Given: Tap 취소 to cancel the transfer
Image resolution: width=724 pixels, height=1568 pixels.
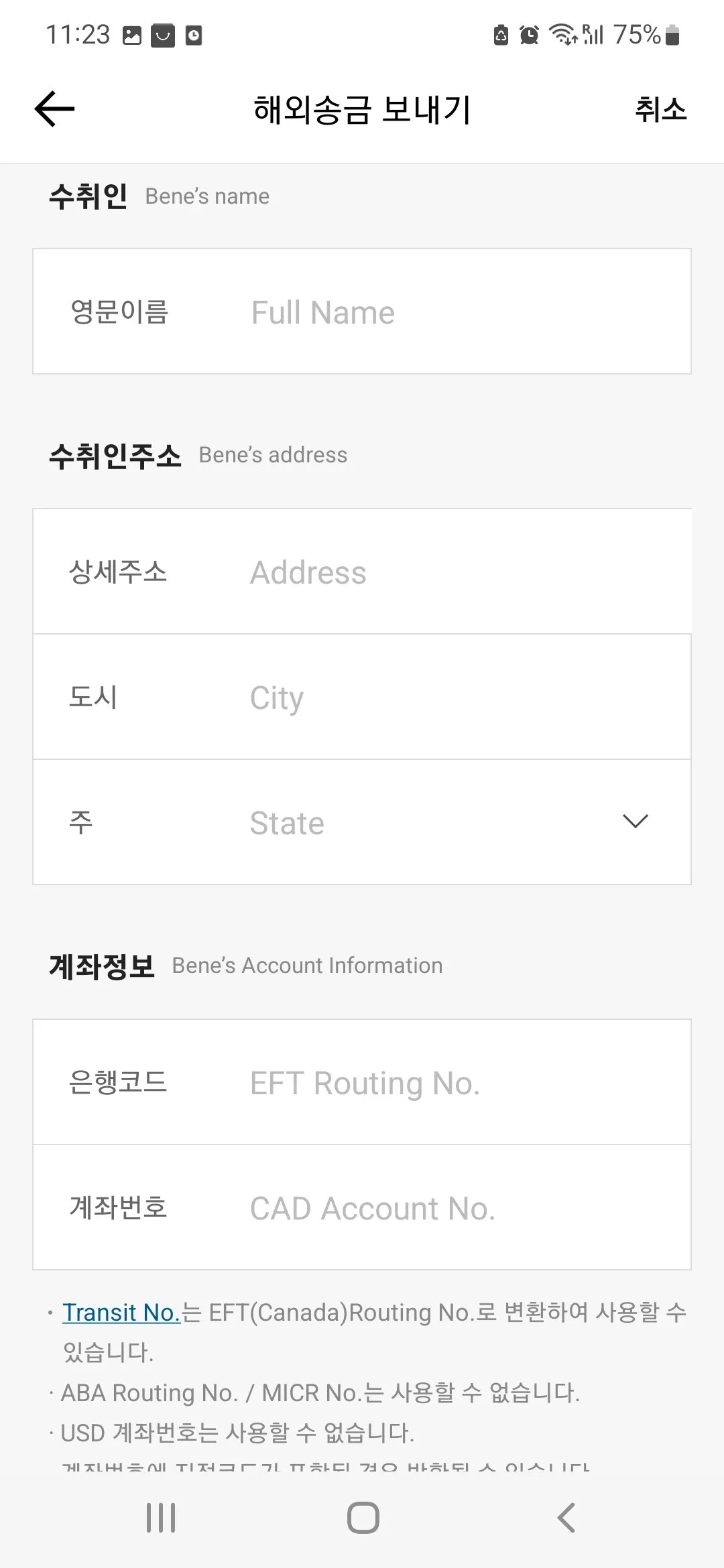Looking at the screenshot, I should click(661, 109).
